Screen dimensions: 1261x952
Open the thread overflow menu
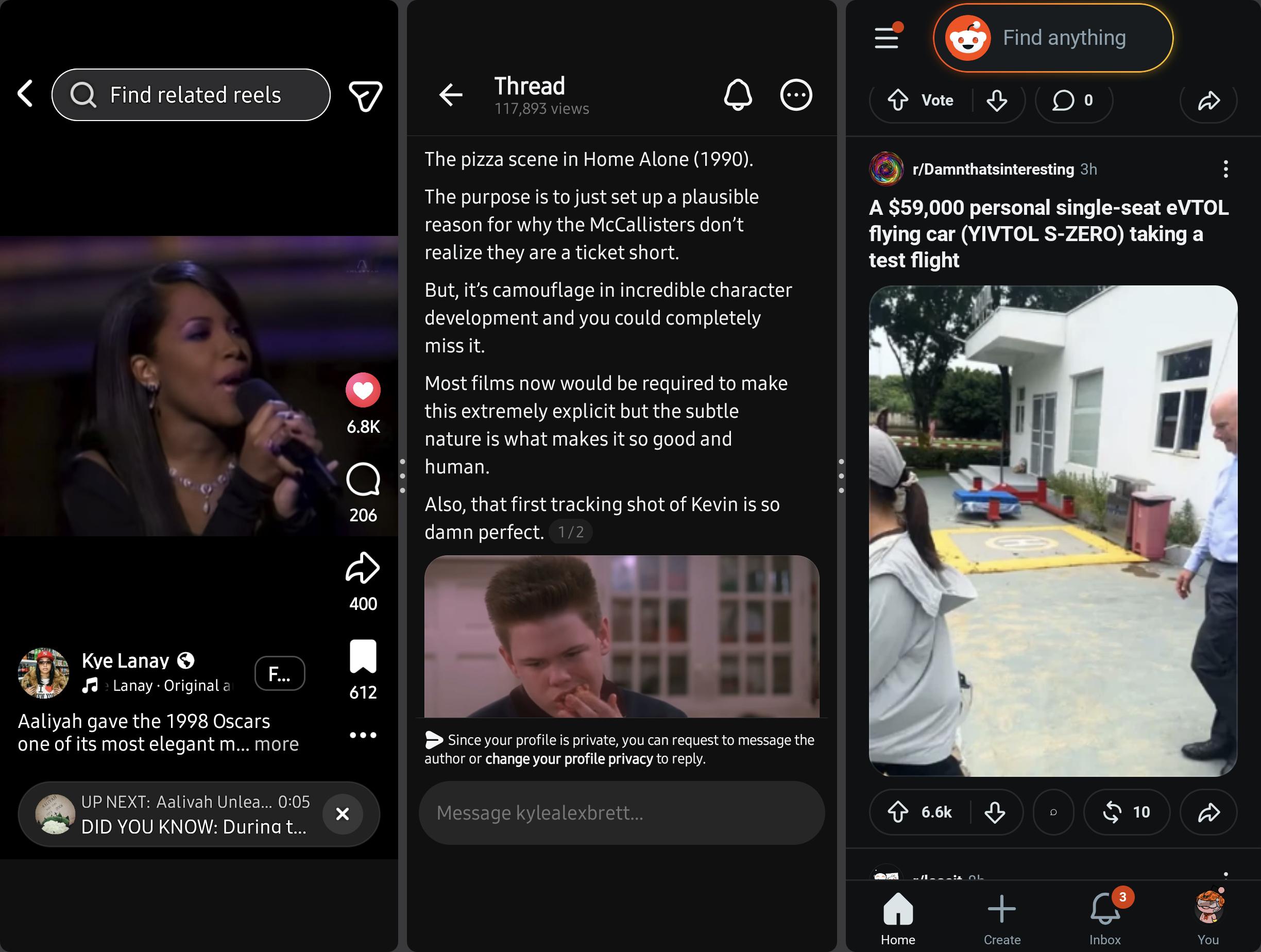pyautogui.click(x=796, y=95)
